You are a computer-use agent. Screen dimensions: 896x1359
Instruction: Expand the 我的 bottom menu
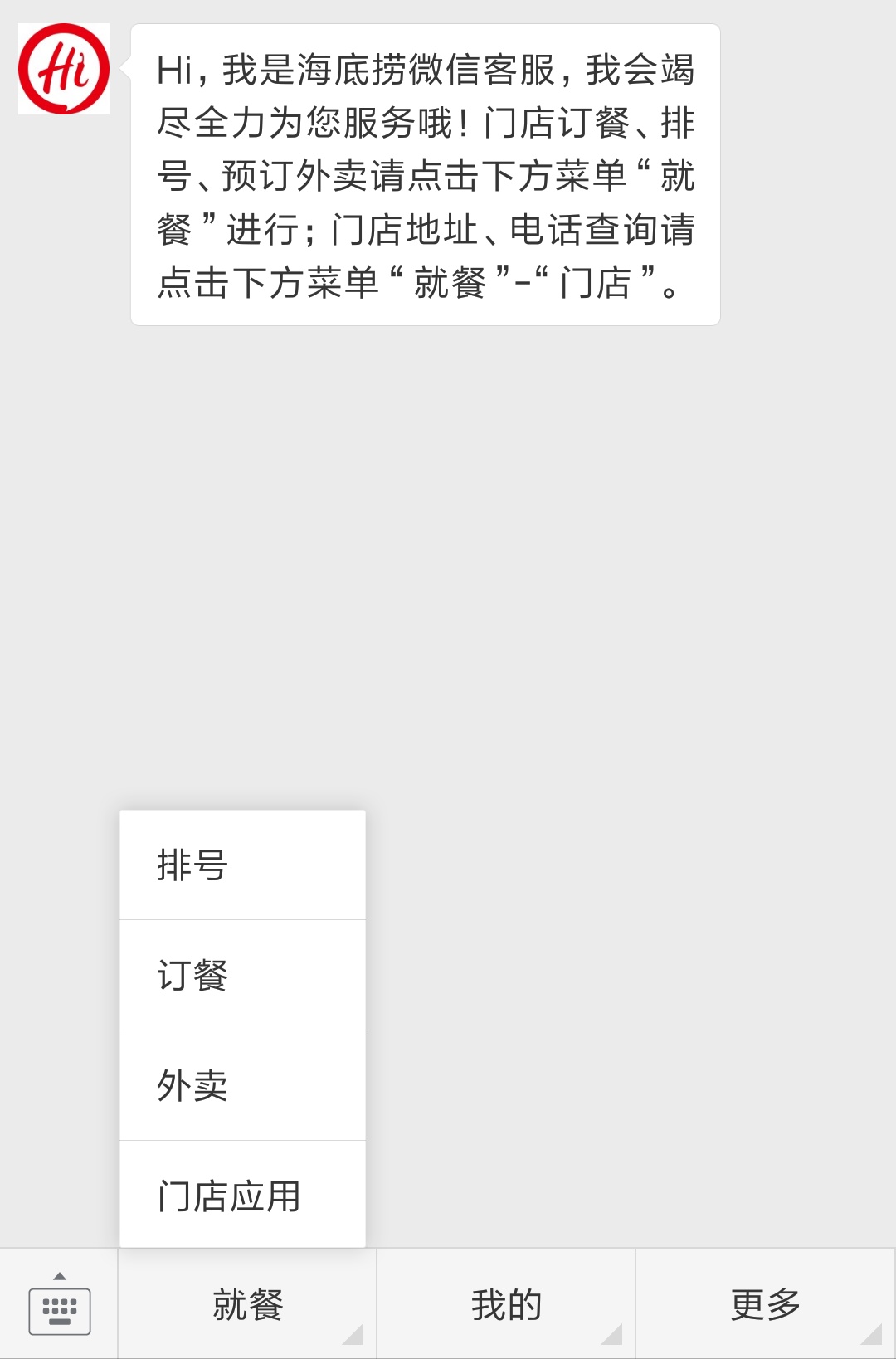(506, 1305)
